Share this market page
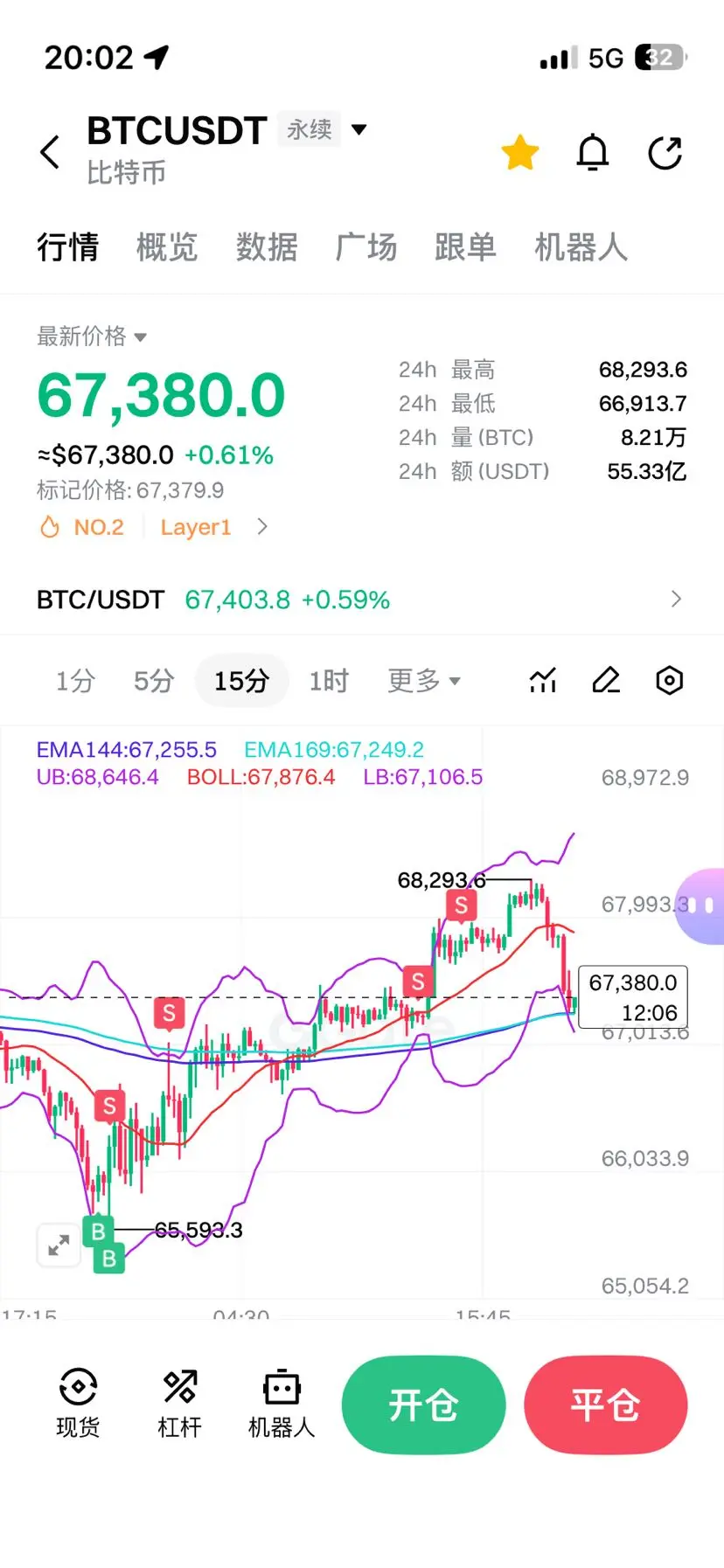 pyautogui.click(x=665, y=153)
